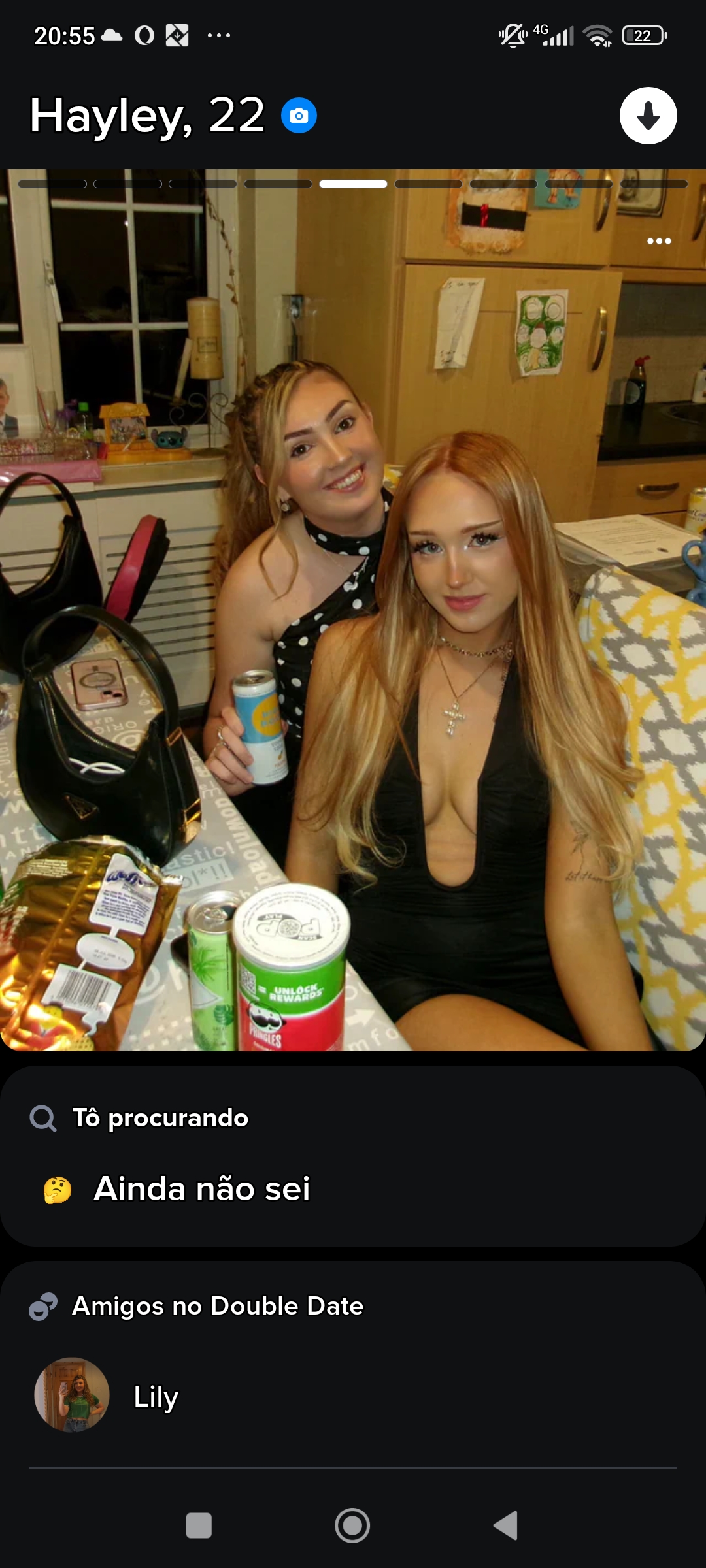706x1568 pixels.
Task: Go to the phone's home screen
Action: (x=352, y=1526)
